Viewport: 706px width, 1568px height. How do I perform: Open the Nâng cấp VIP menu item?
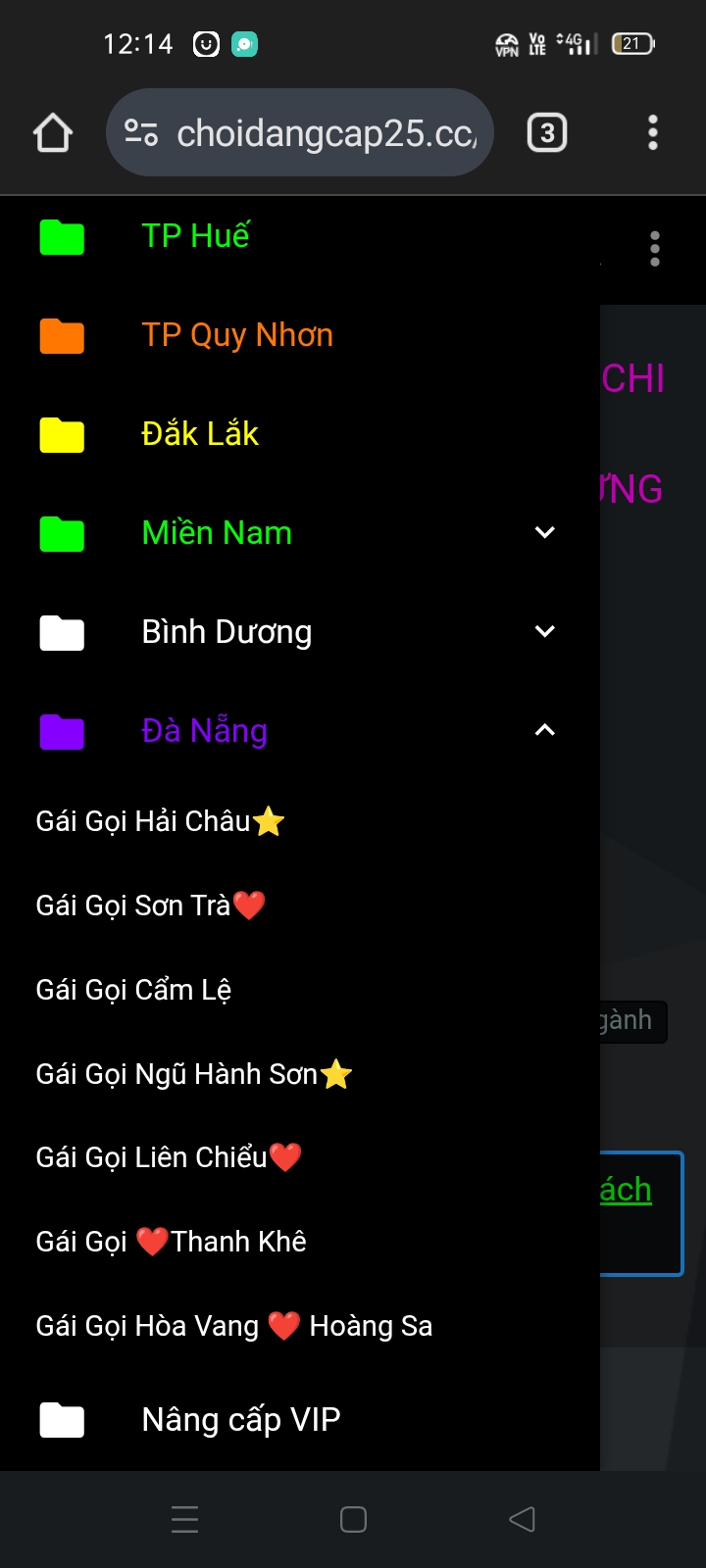tap(240, 1420)
